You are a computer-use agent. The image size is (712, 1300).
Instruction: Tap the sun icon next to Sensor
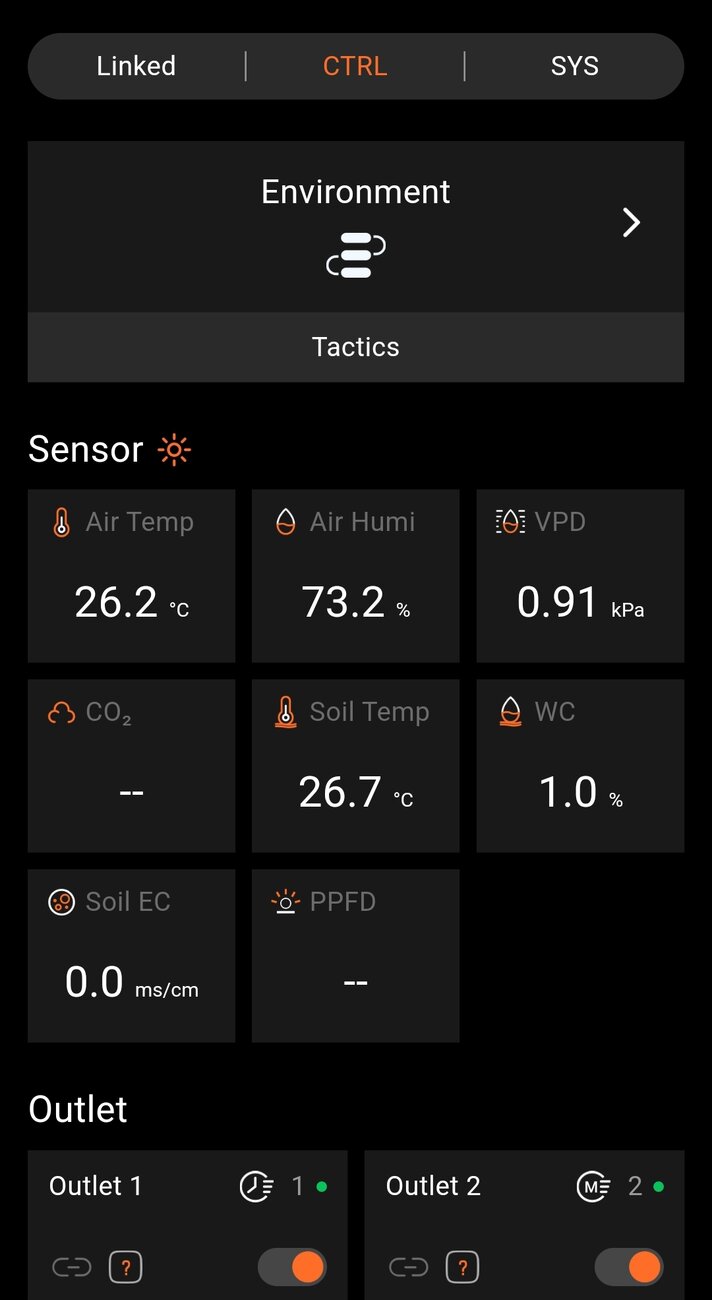coord(175,450)
